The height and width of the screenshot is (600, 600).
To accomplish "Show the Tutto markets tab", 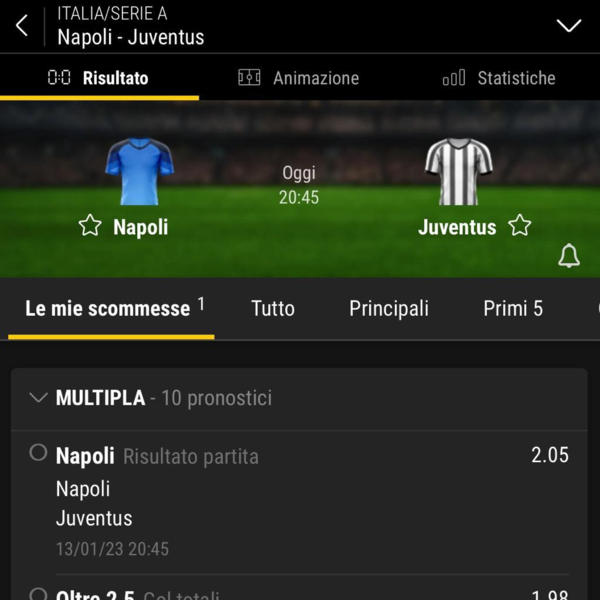I will tap(273, 309).
